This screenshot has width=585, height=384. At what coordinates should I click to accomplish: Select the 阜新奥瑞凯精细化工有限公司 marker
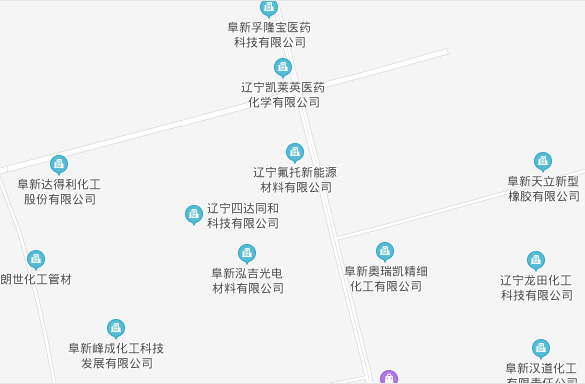[385, 252]
